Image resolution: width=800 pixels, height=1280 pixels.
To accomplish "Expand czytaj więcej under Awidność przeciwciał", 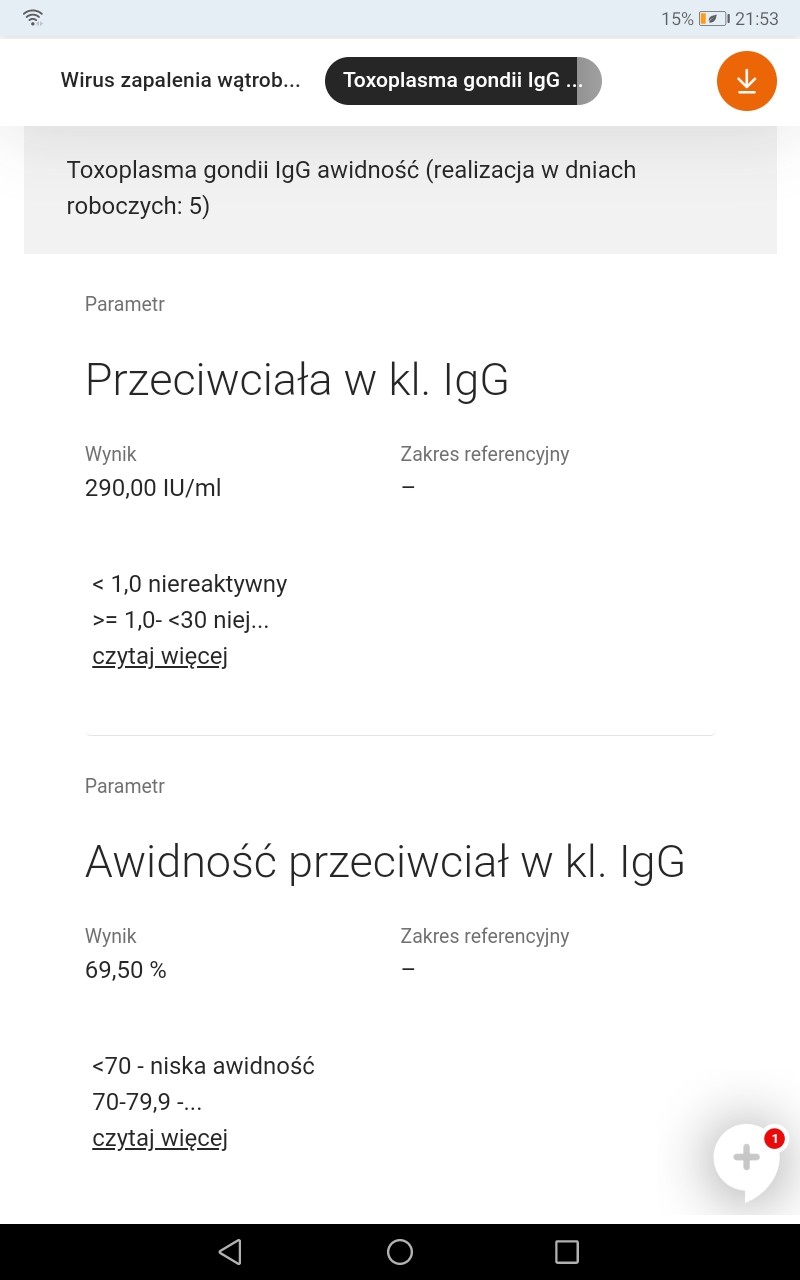I will (160, 1138).
